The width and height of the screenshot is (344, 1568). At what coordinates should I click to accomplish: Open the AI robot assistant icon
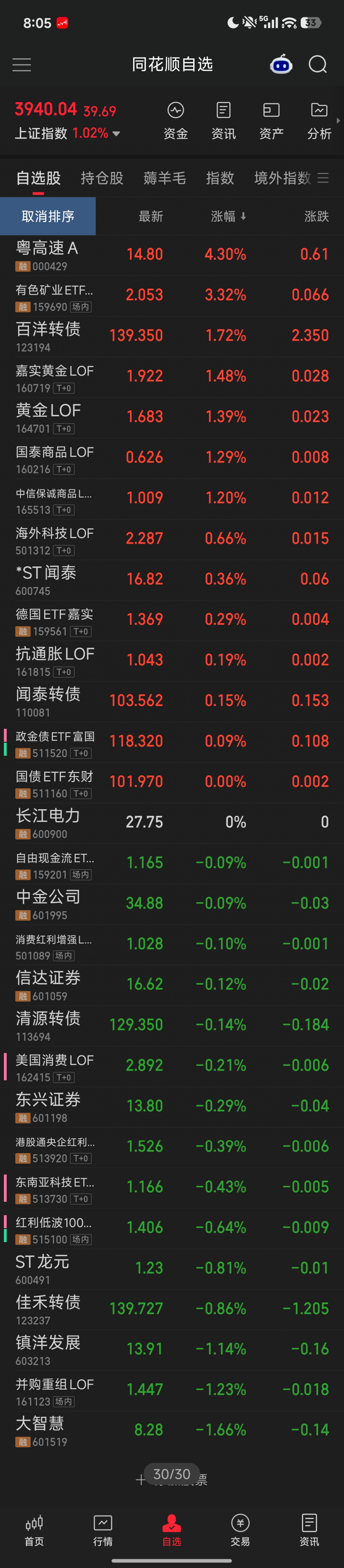(281, 64)
